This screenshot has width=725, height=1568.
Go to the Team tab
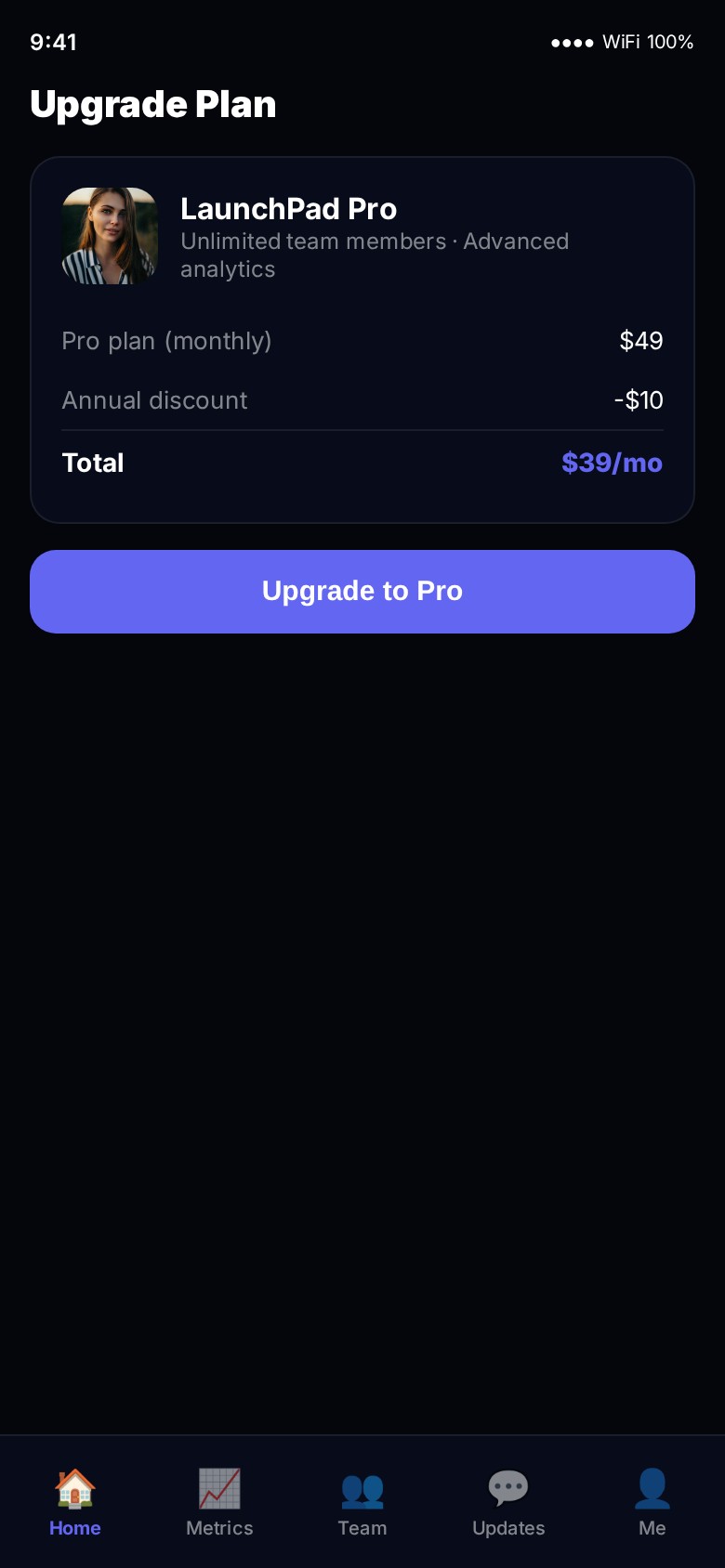point(362,1500)
